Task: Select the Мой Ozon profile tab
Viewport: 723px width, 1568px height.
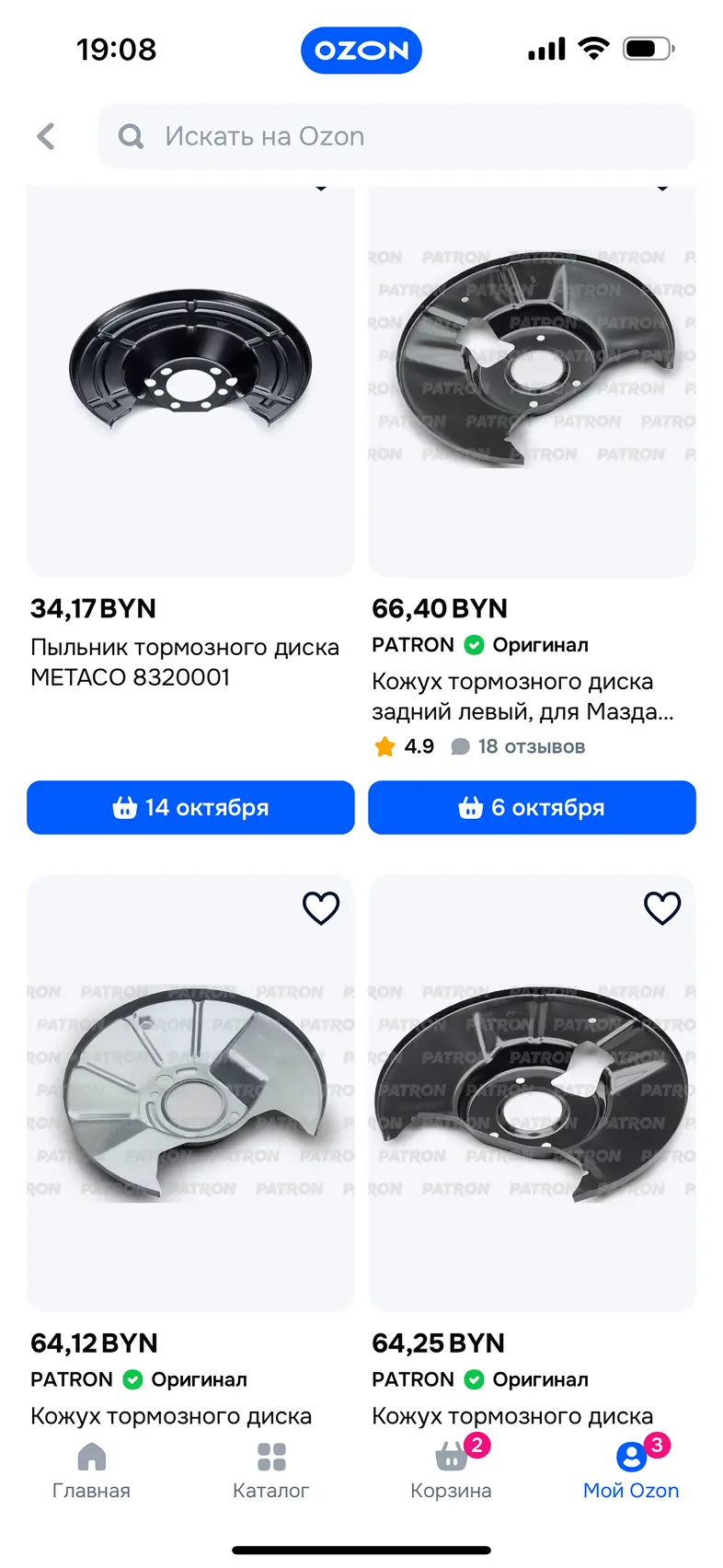Action: [x=631, y=1470]
